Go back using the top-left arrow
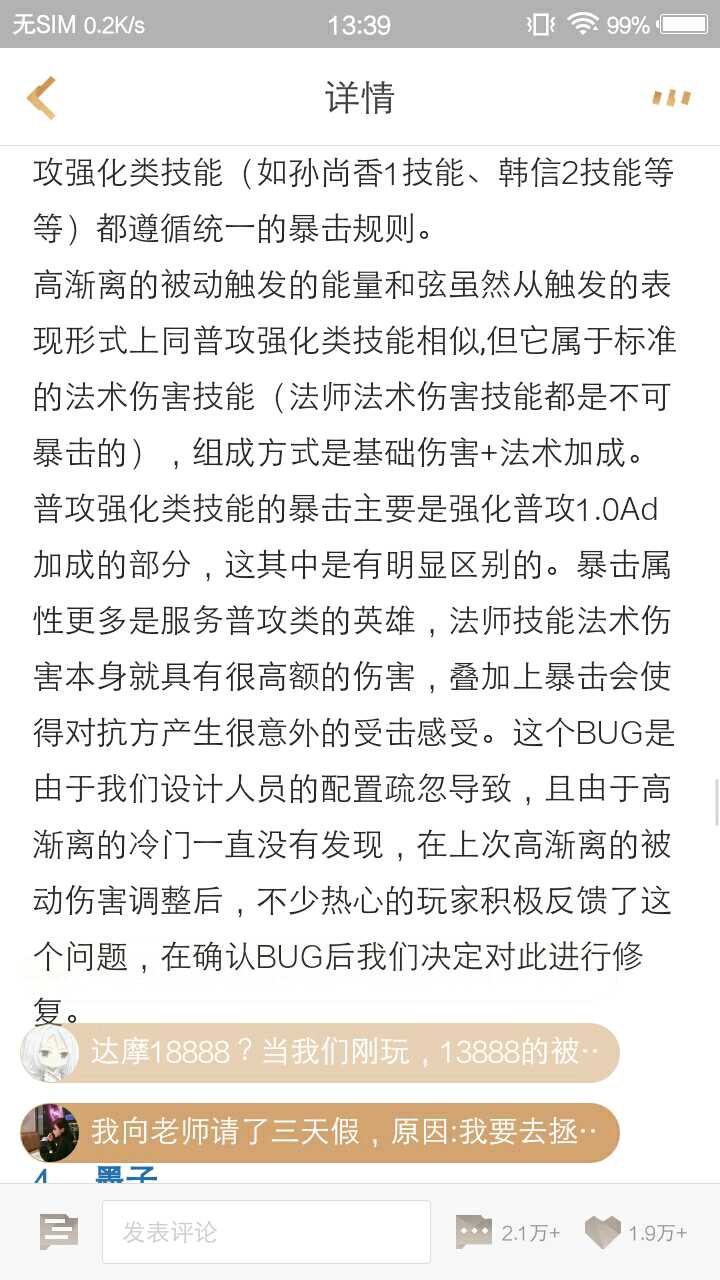 point(41,98)
